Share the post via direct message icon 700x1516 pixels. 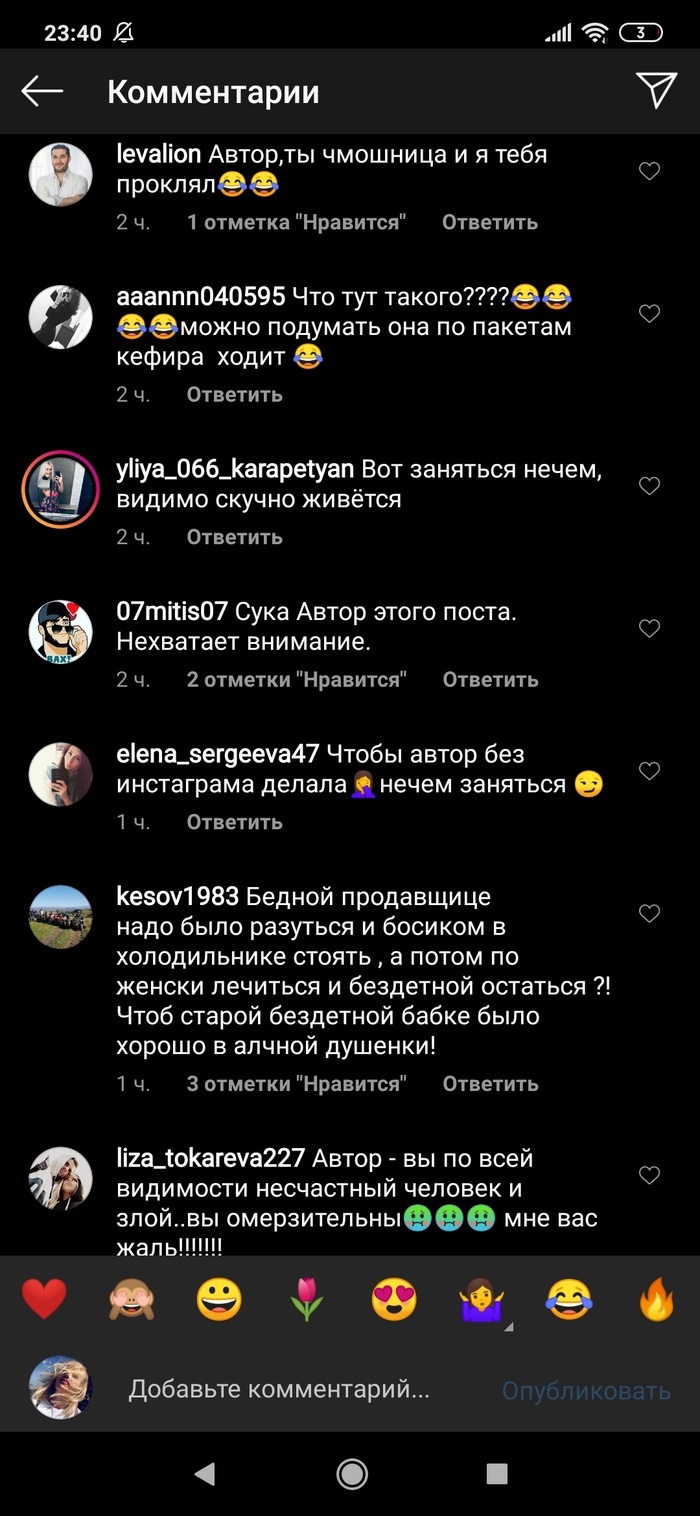click(656, 91)
